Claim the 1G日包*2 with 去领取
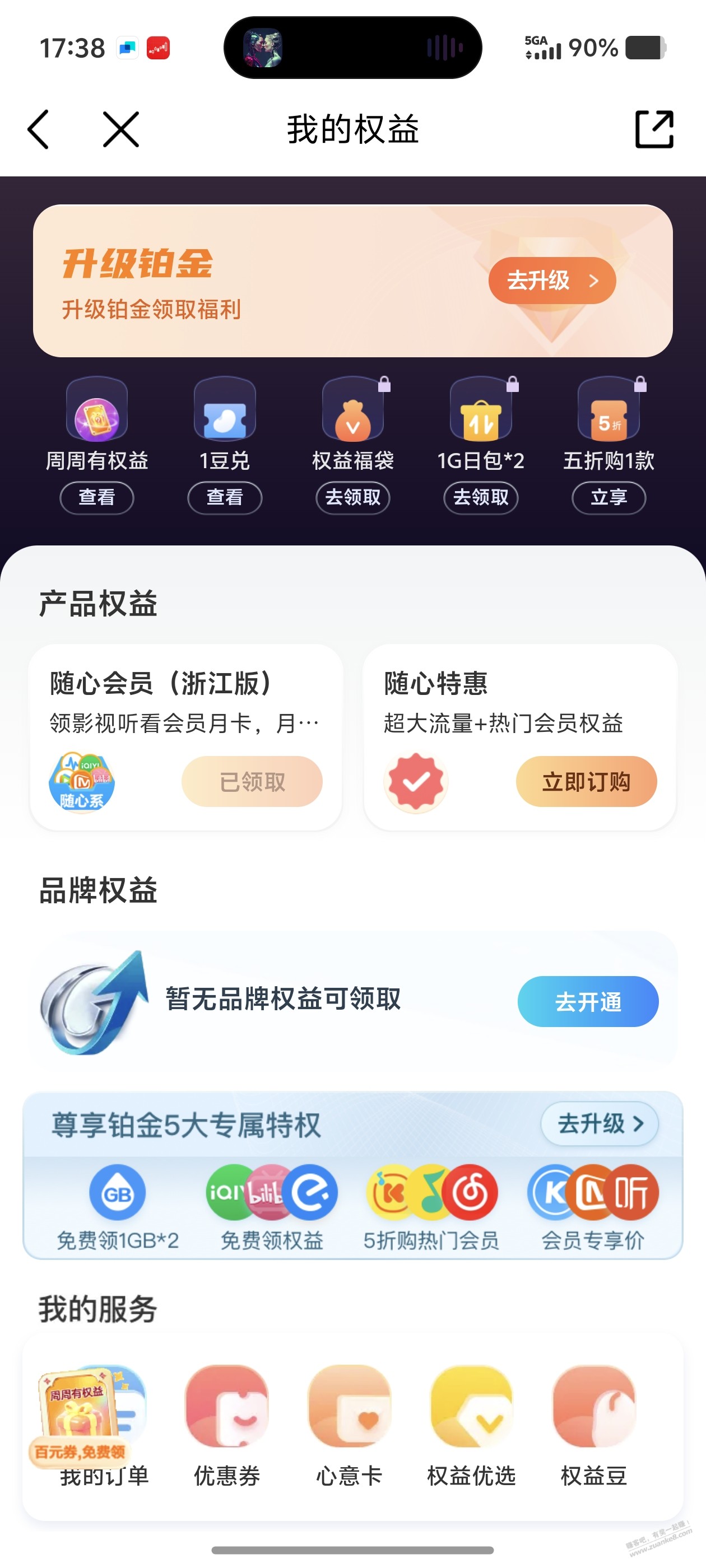The image size is (706, 1568). point(481,497)
